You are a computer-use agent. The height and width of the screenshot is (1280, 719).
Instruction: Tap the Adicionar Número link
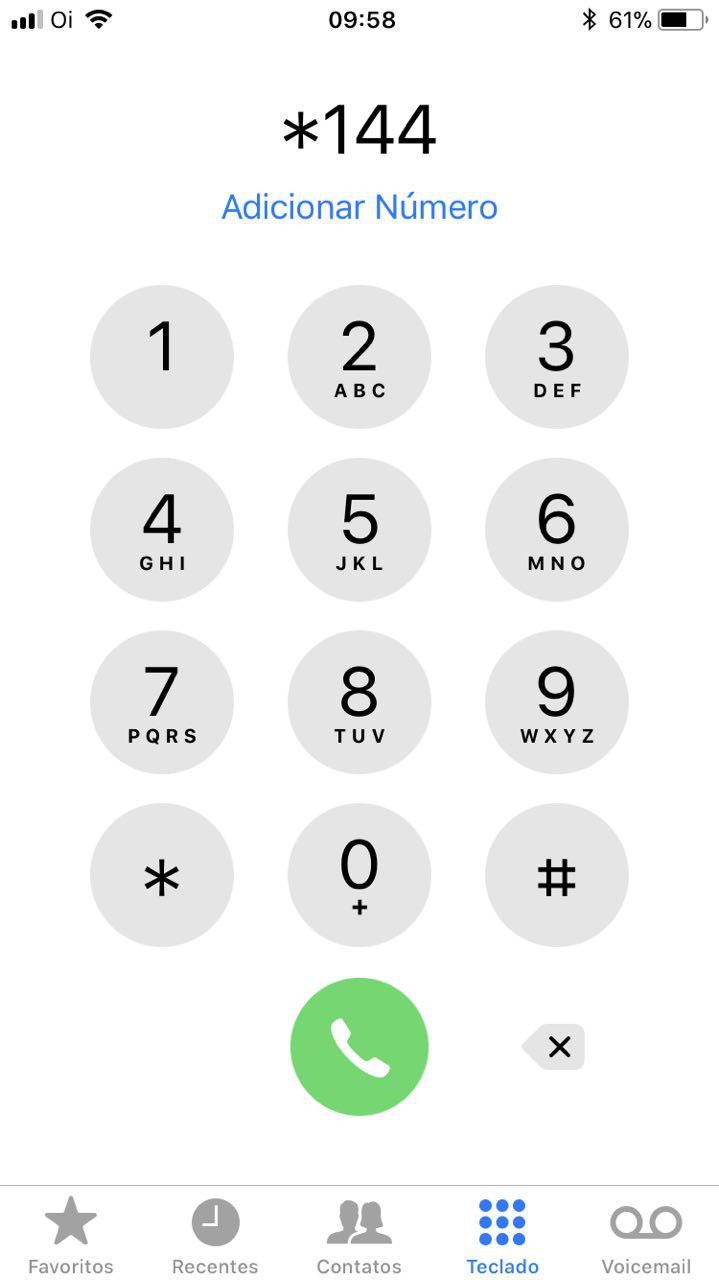point(359,207)
